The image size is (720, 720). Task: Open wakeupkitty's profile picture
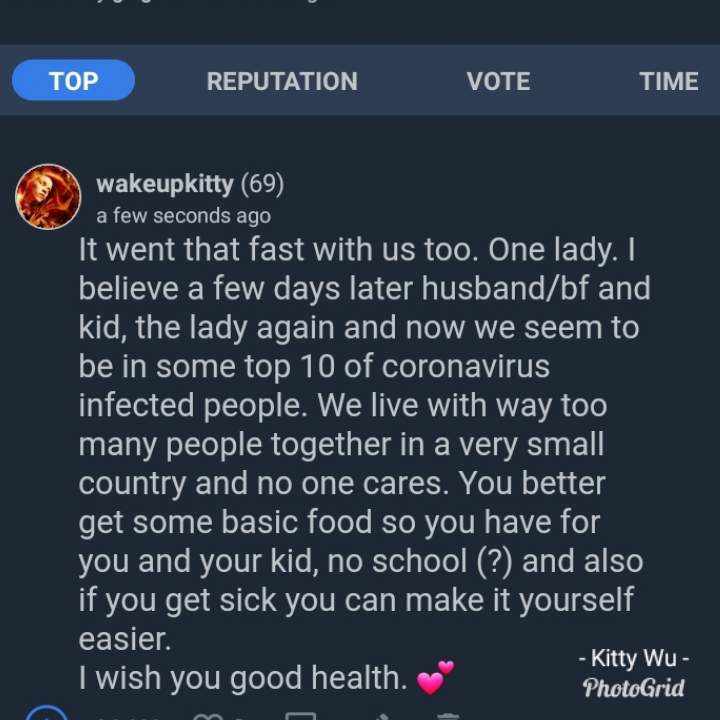click(x=48, y=196)
